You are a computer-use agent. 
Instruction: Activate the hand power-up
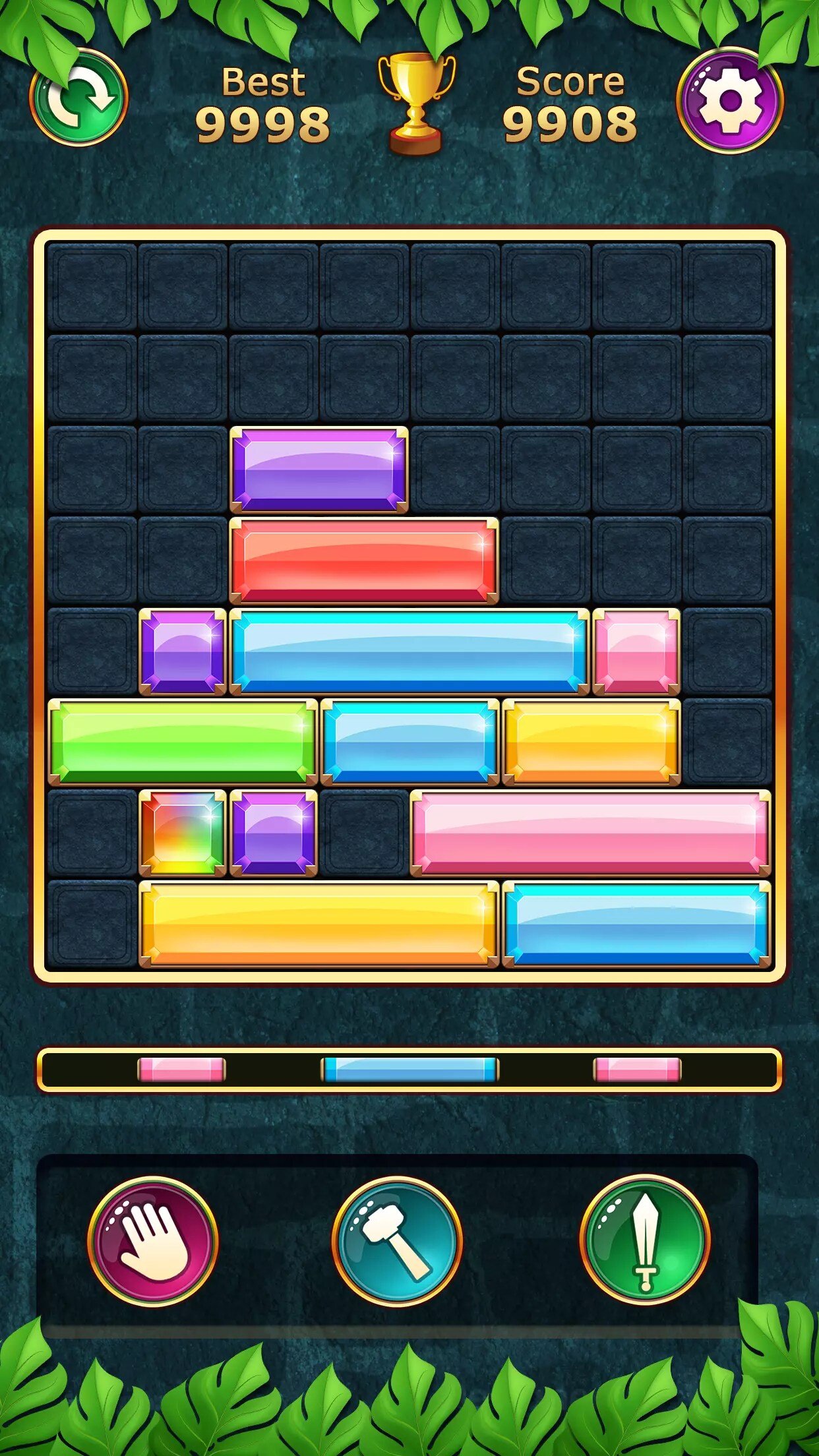153,1240
